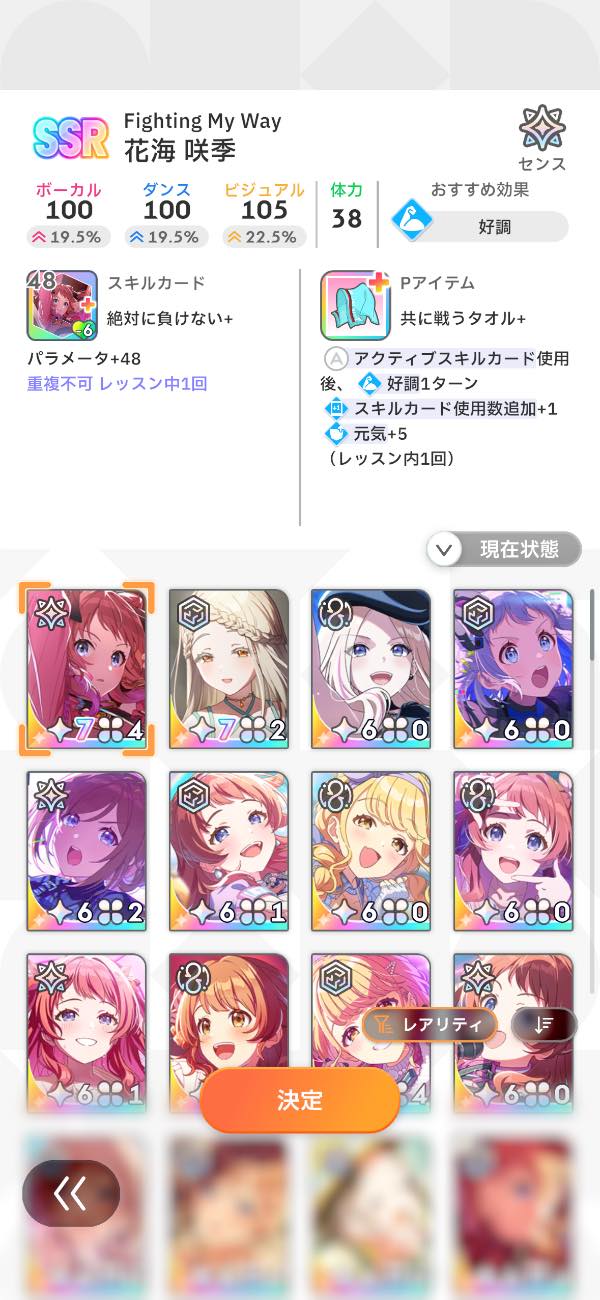Image resolution: width=600 pixels, height=1300 pixels.
Task: Select the blonde braided idol card with 7 stars
Action: tap(229, 669)
